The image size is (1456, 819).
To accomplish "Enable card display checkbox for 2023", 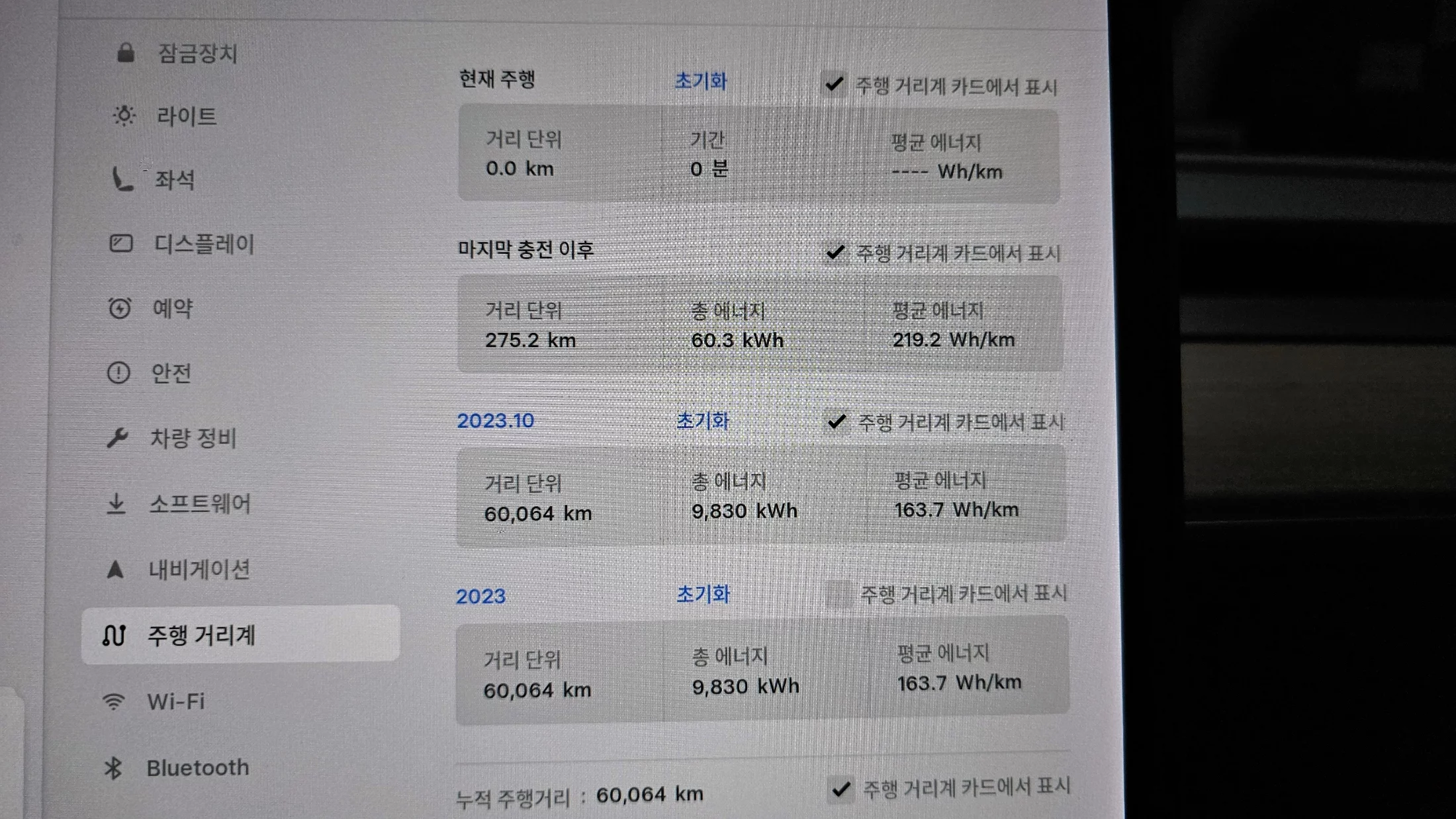I will [x=839, y=594].
